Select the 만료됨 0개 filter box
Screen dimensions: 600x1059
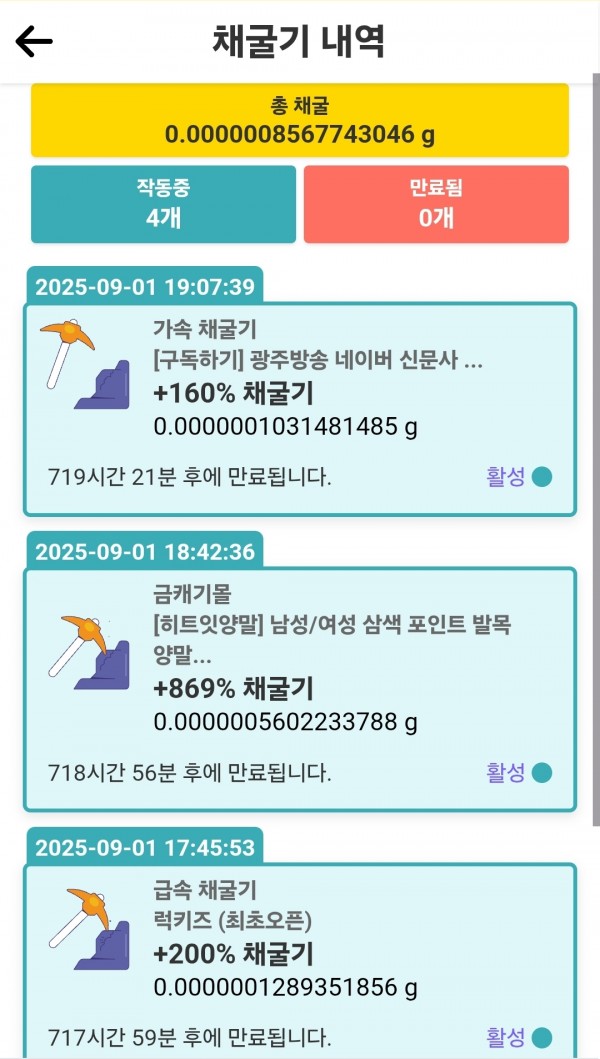pos(436,204)
